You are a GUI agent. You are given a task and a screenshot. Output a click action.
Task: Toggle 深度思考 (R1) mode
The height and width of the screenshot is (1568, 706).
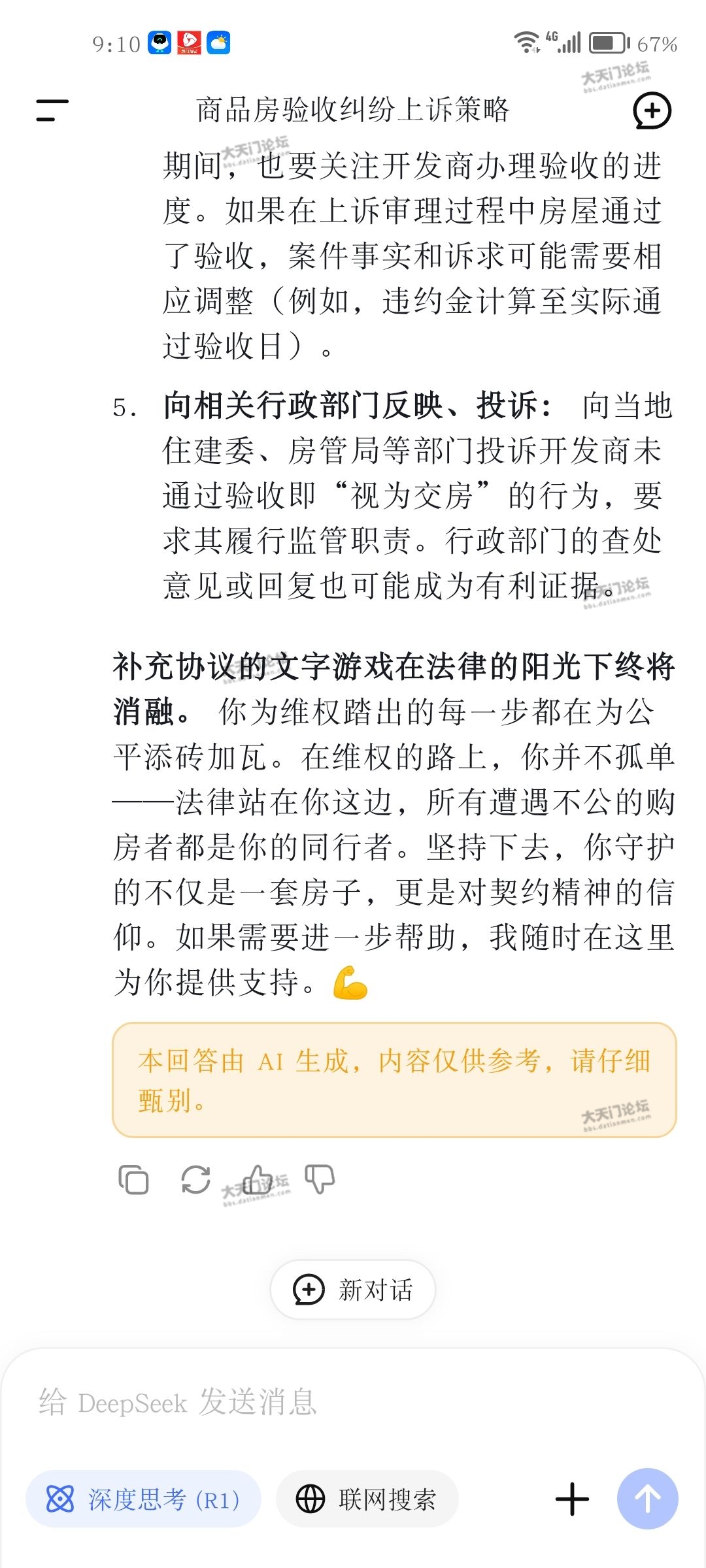click(x=143, y=1499)
